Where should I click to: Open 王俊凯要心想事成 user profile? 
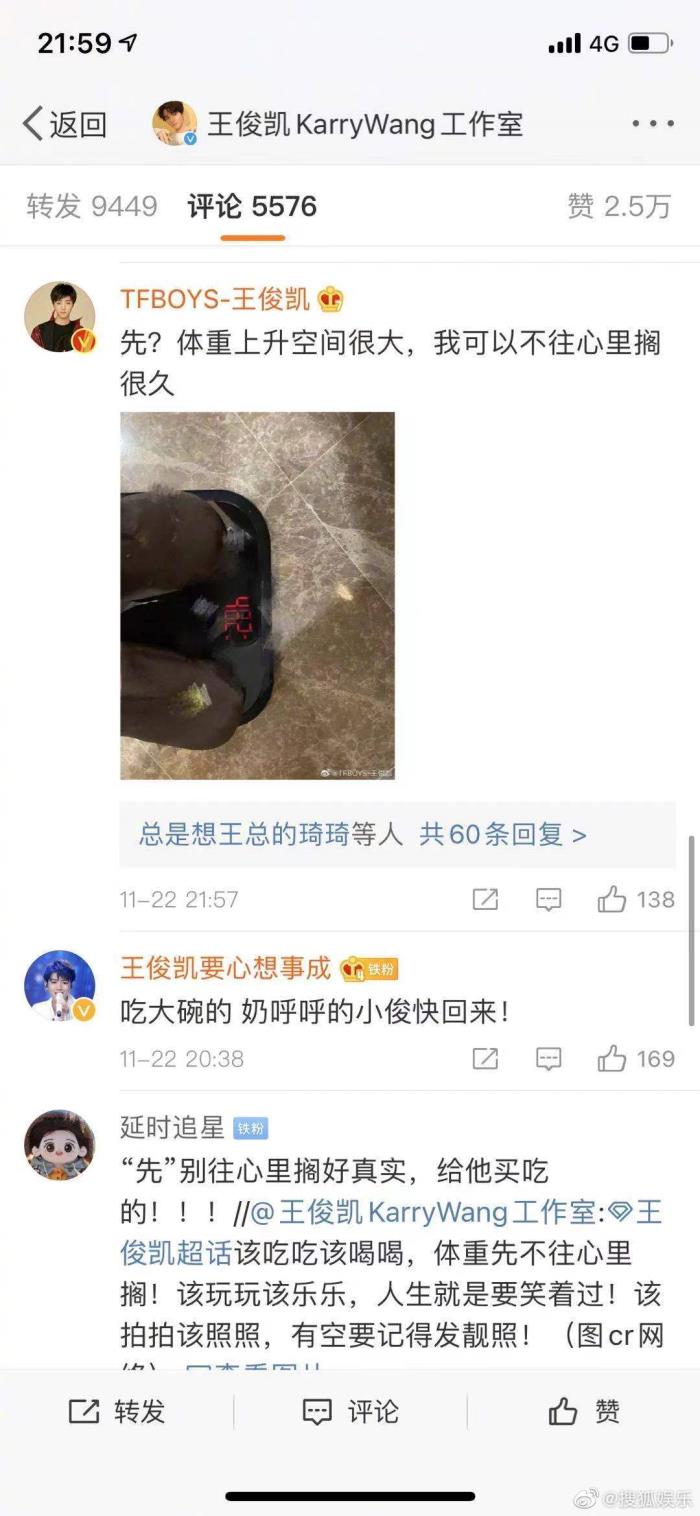tap(225, 968)
